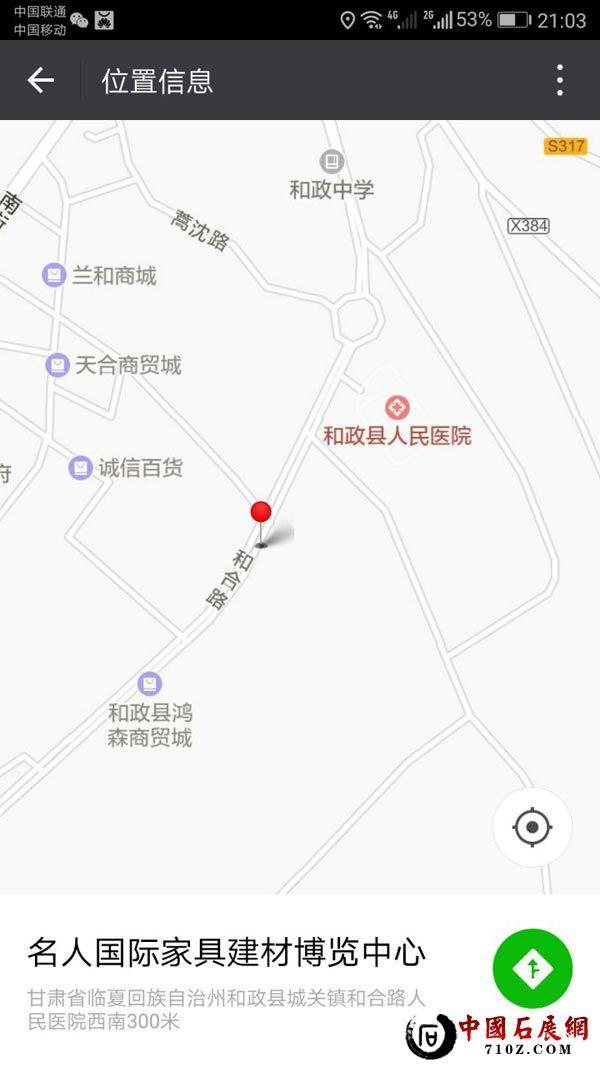The width and height of the screenshot is (600, 1067).
Task: Open the three-dot overflow menu
Action: (560, 80)
